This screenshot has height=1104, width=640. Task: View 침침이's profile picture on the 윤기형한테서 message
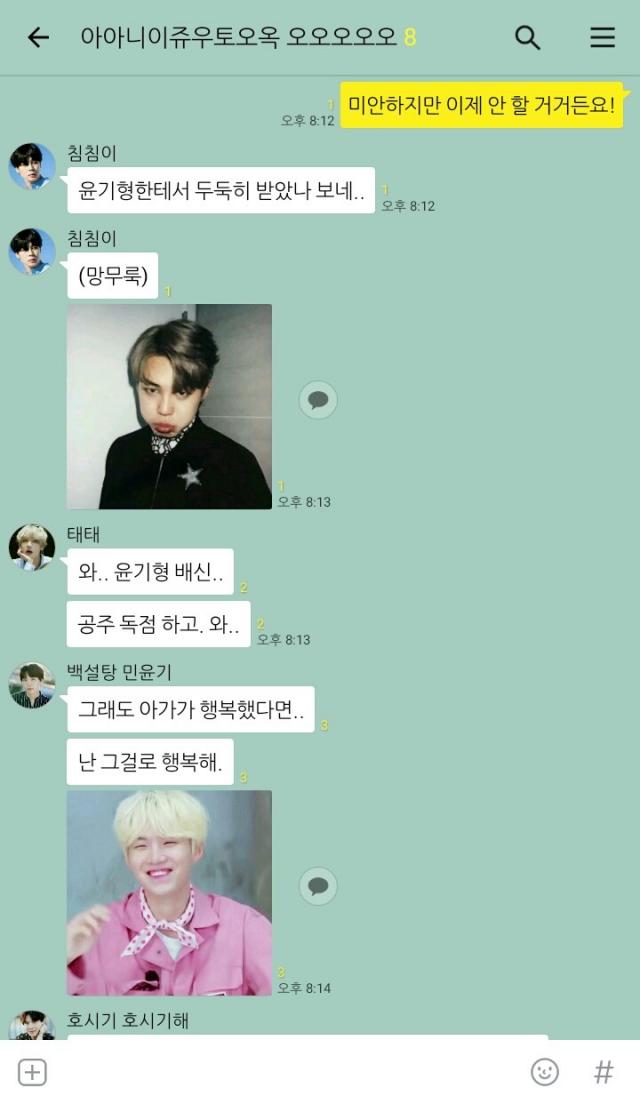point(32,166)
